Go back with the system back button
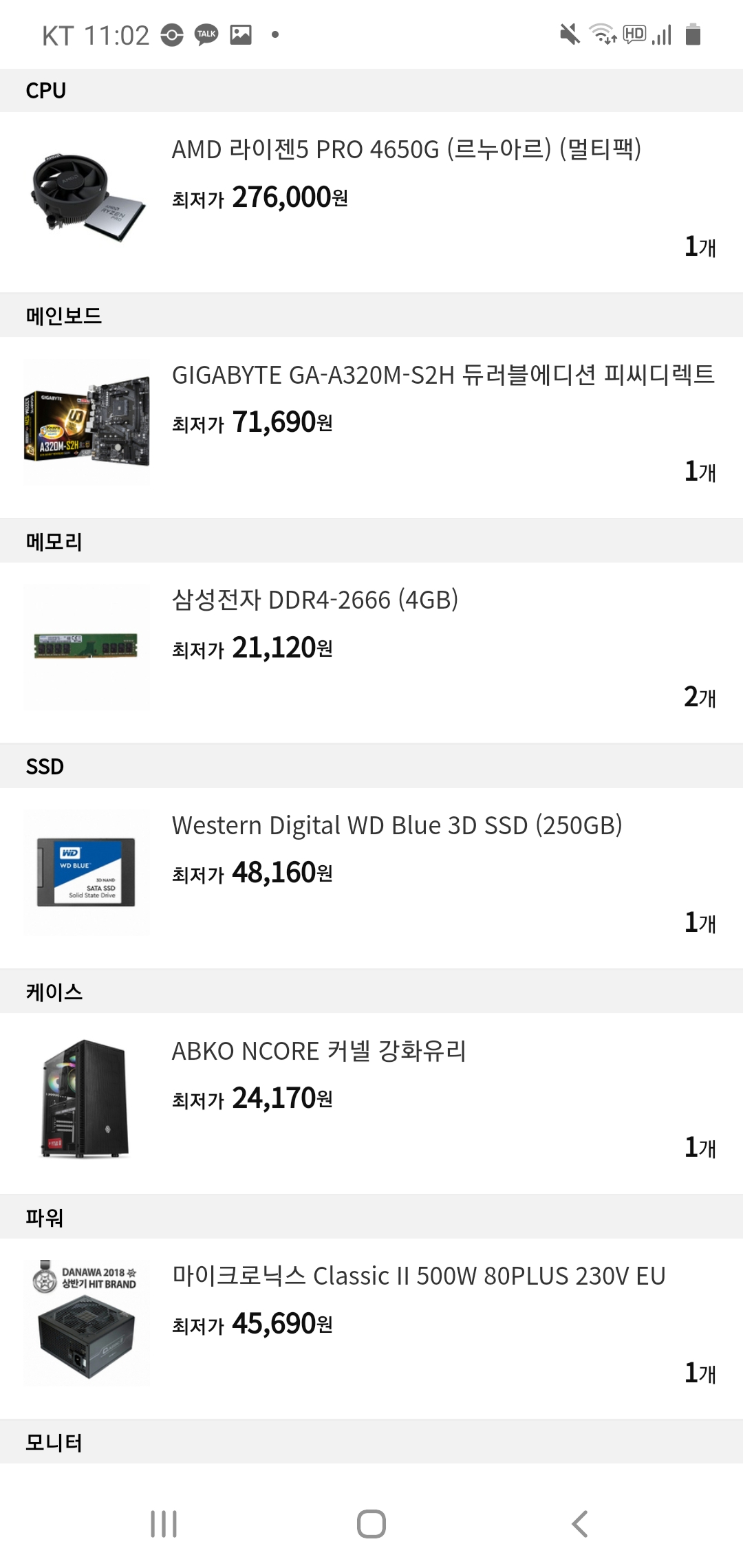This screenshot has width=743, height=1568. tap(579, 1524)
